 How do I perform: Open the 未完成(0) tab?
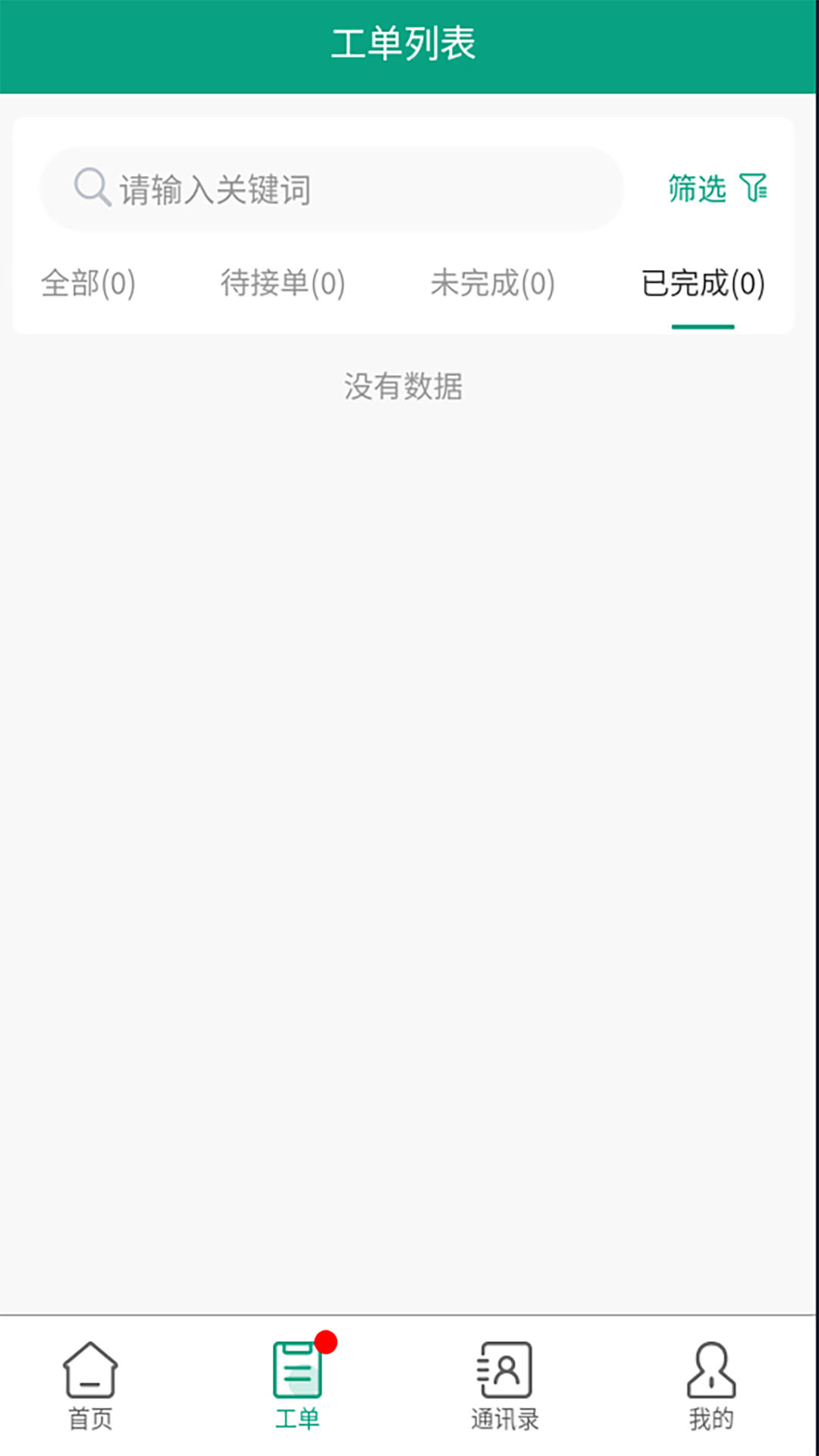[493, 285]
